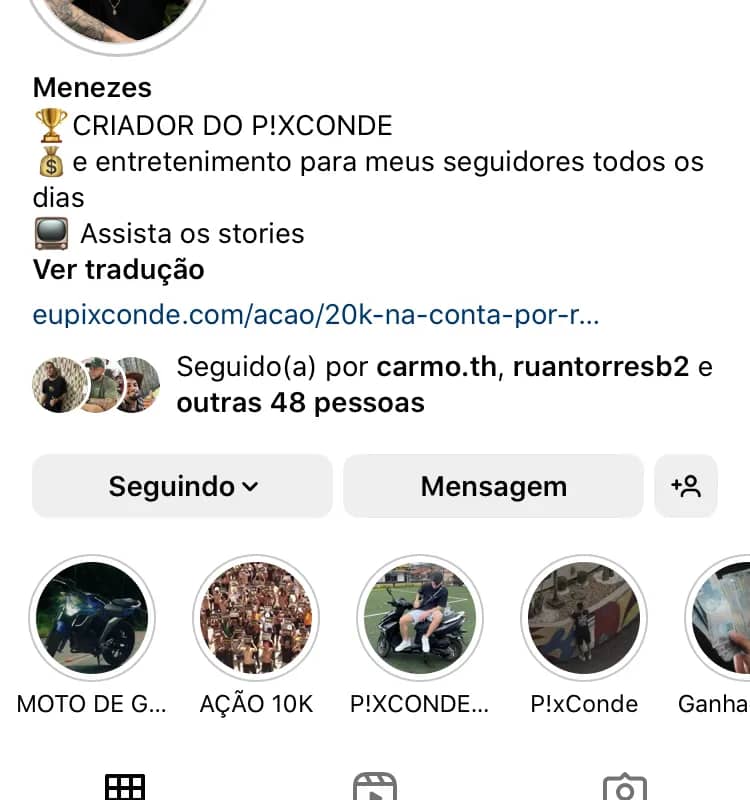
Task: Click the Mensagem button
Action: click(x=492, y=486)
